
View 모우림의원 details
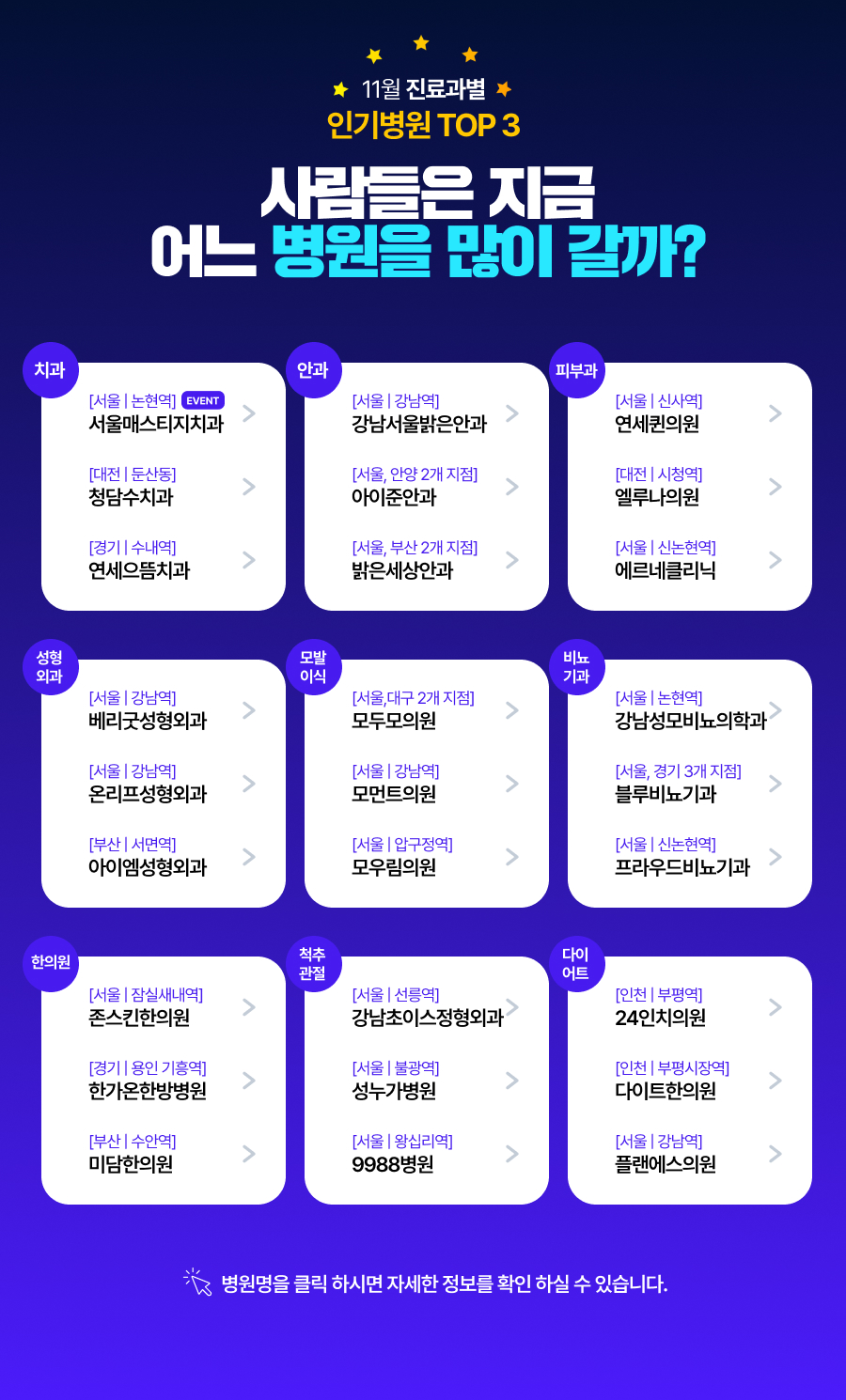point(394,867)
